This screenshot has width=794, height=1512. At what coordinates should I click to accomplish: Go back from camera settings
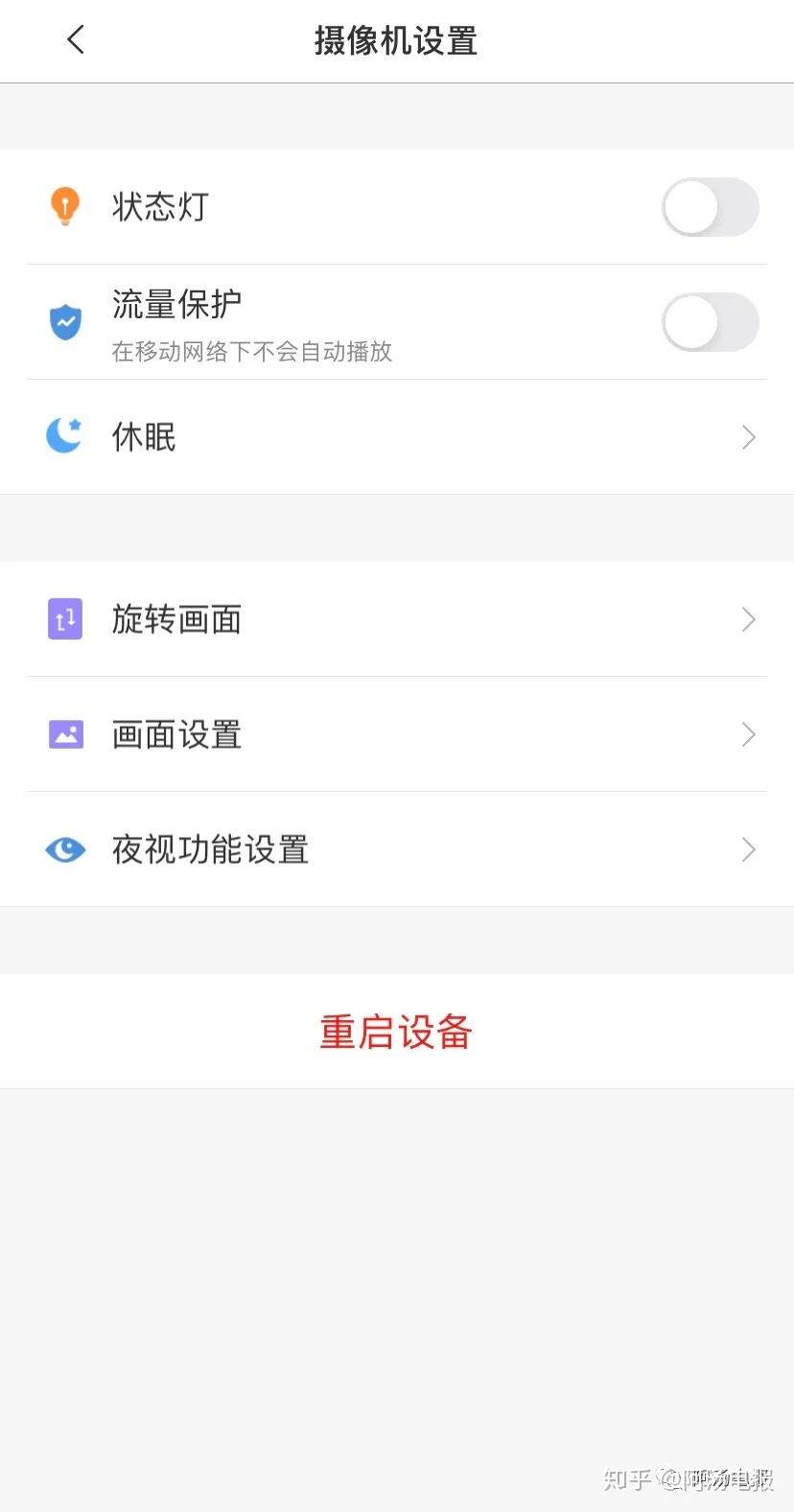pos(76,40)
